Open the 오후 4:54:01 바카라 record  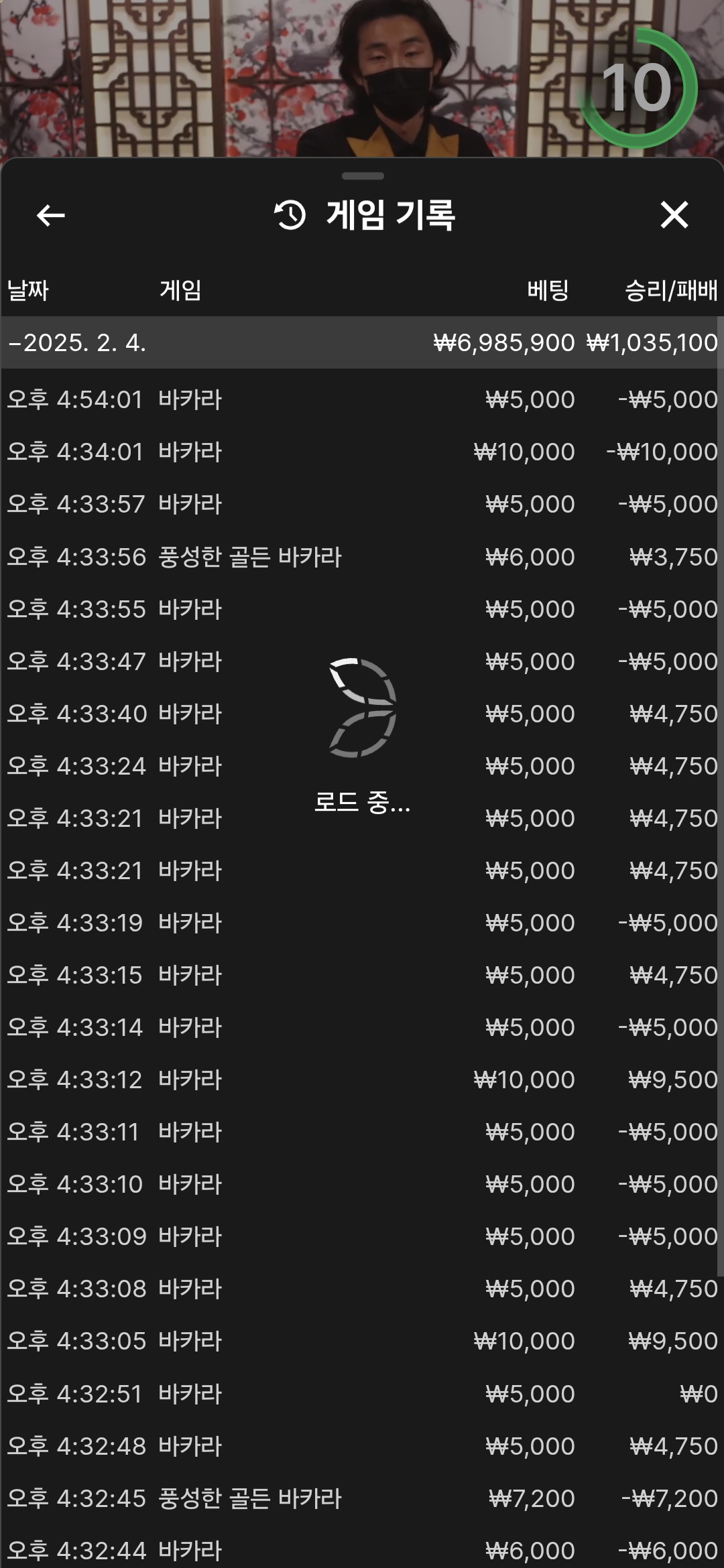tap(362, 399)
